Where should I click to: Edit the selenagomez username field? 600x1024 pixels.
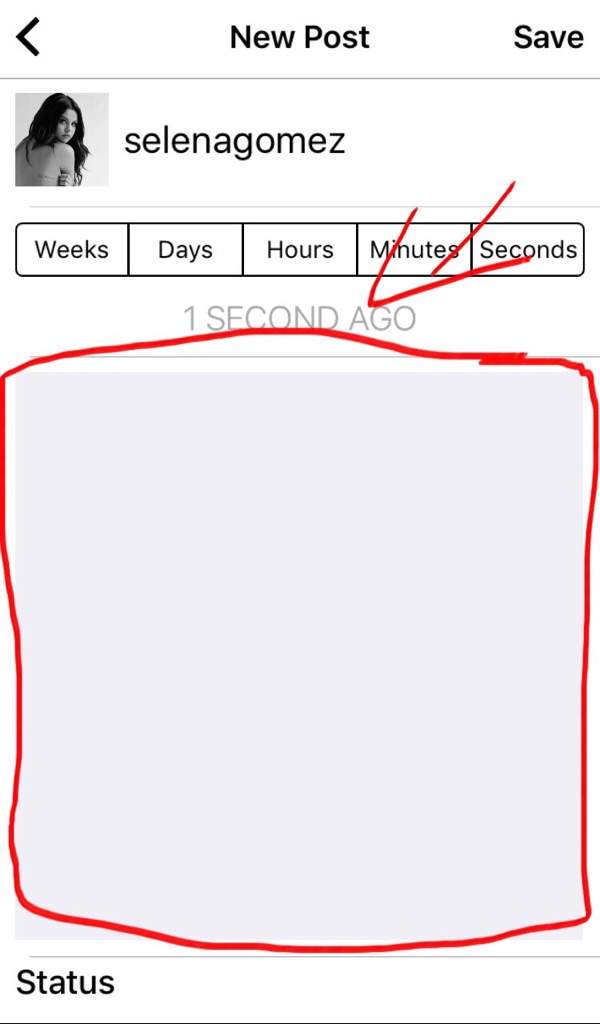coord(235,141)
